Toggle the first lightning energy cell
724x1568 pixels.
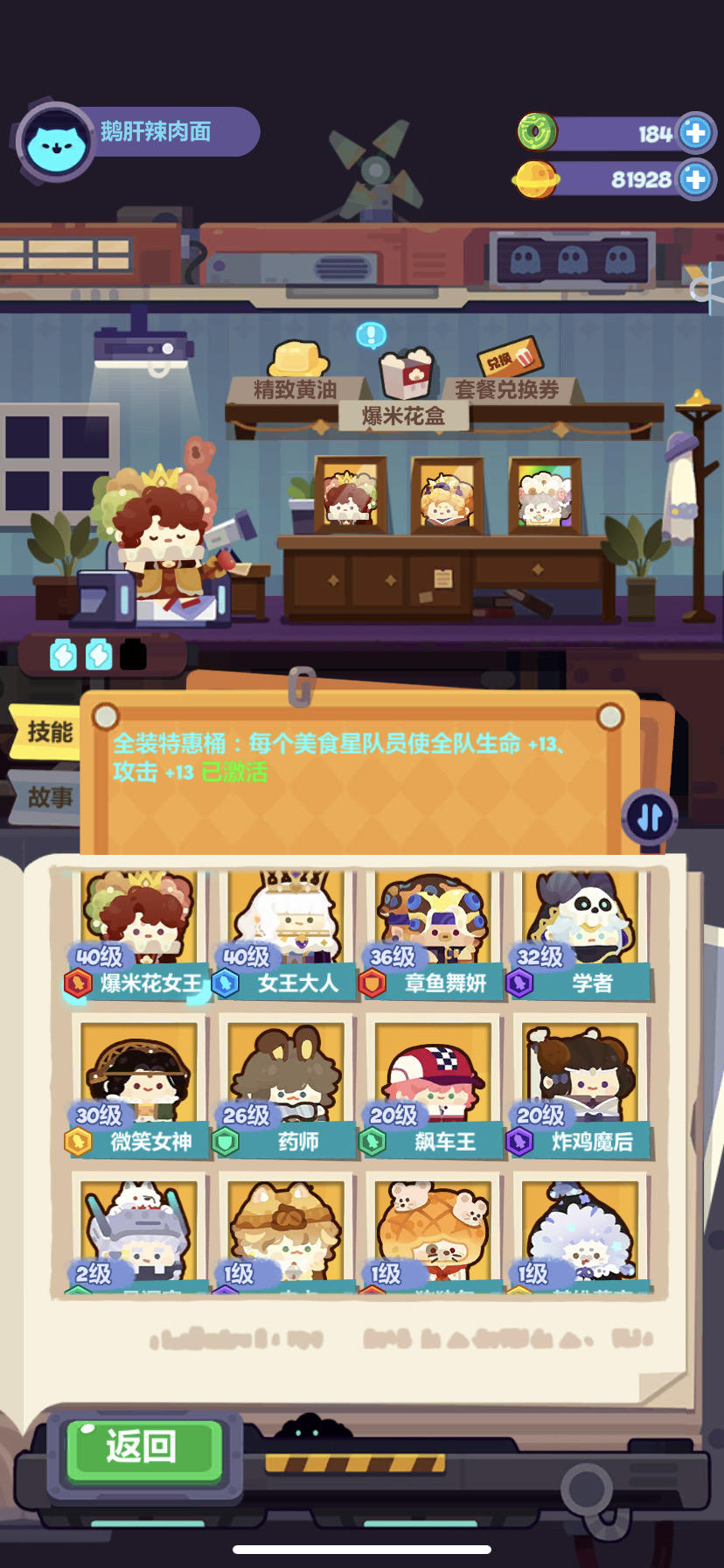(60, 653)
